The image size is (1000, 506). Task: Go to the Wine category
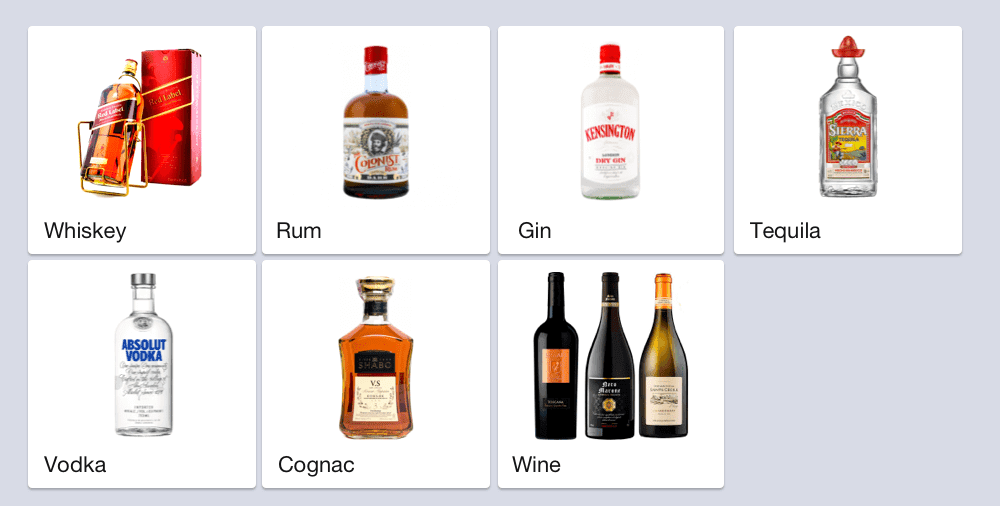coord(610,374)
